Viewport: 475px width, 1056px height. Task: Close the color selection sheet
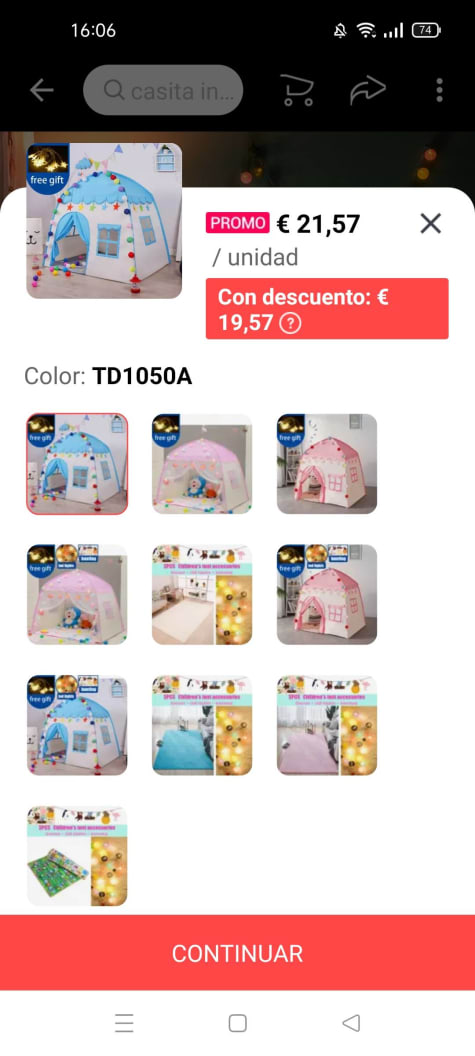(x=431, y=223)
